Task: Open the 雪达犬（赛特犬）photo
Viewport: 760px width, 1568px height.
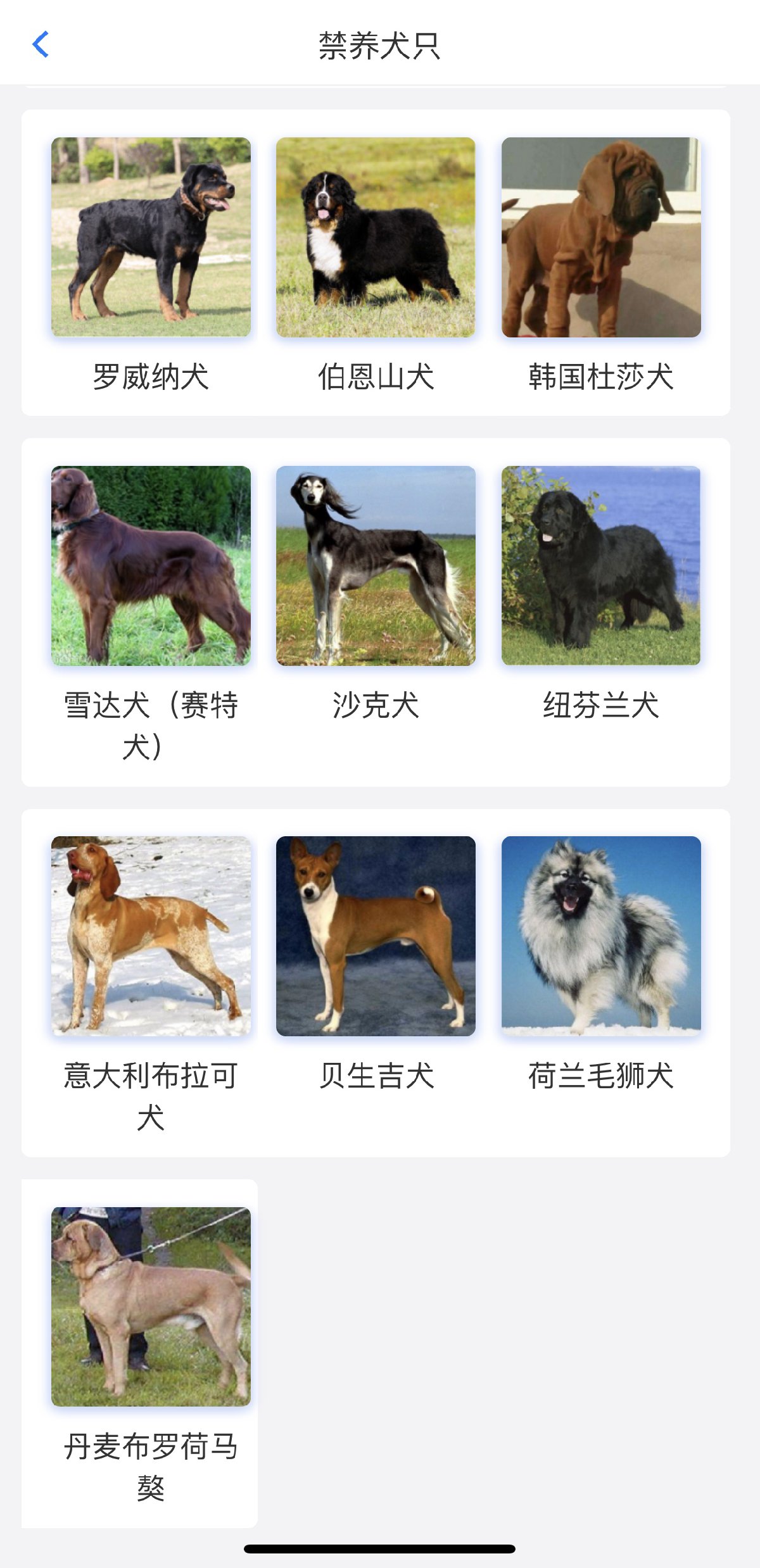Action: click(x=151, y=565)
